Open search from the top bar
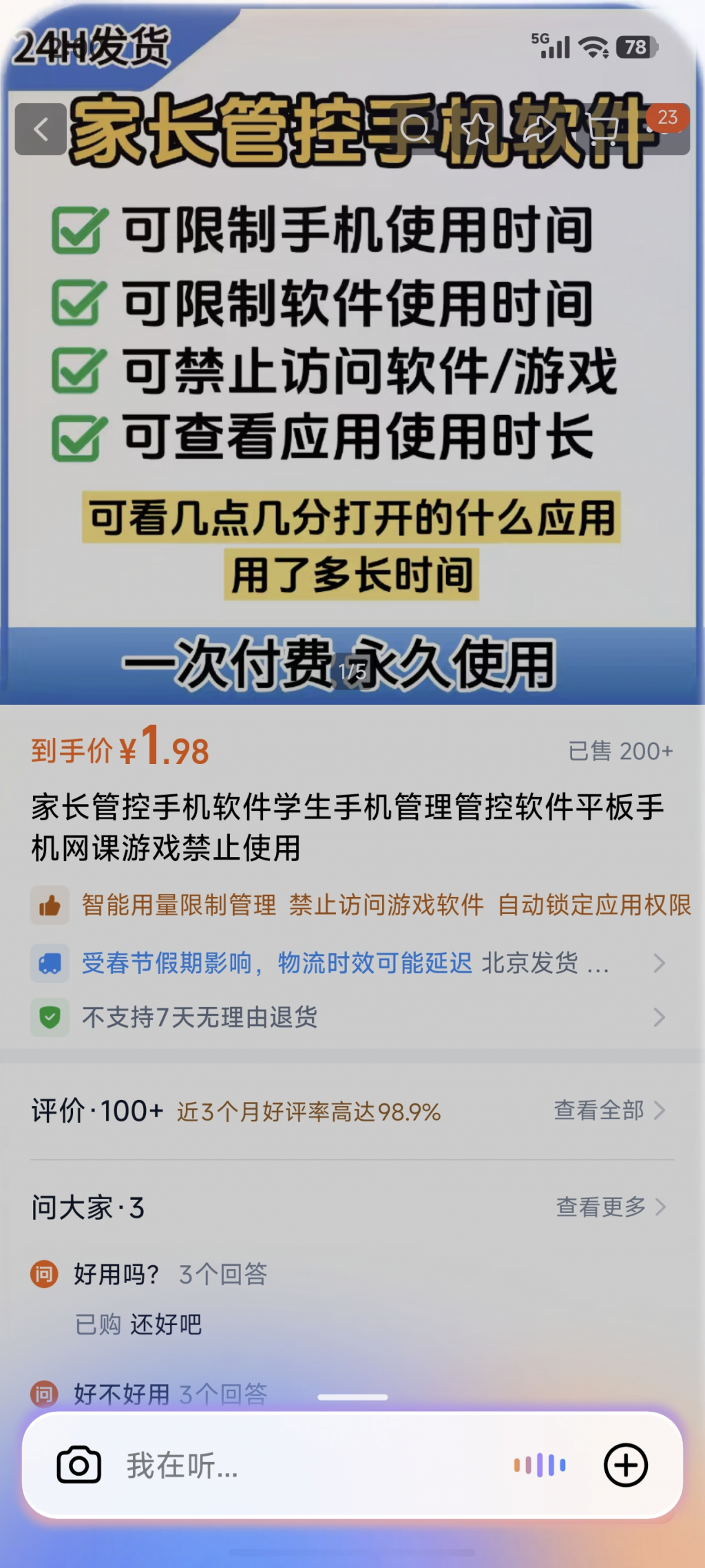The height and width of the screenshot is (1568, 705). (414, 129)
